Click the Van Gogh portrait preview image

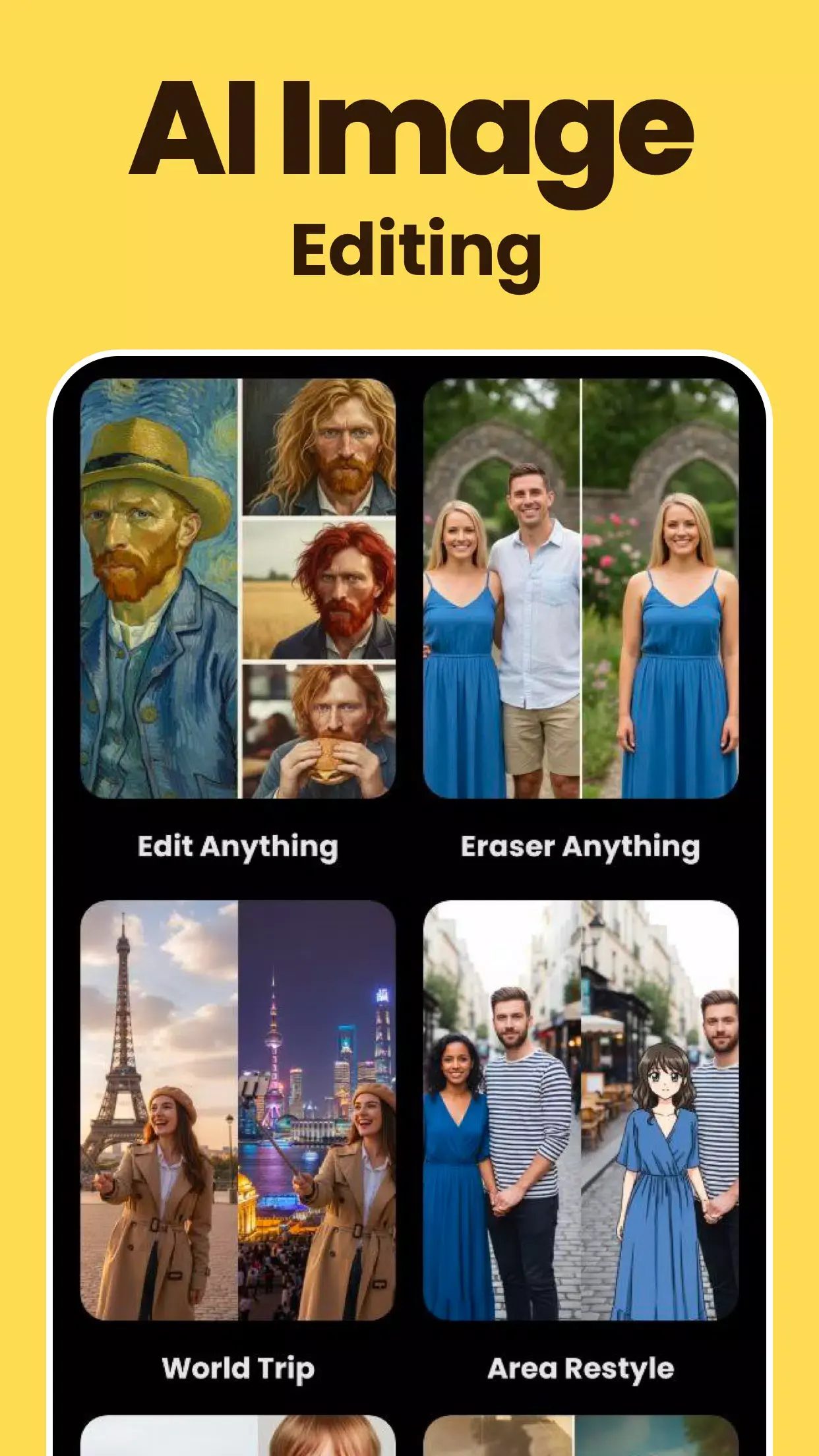point(158,593)
